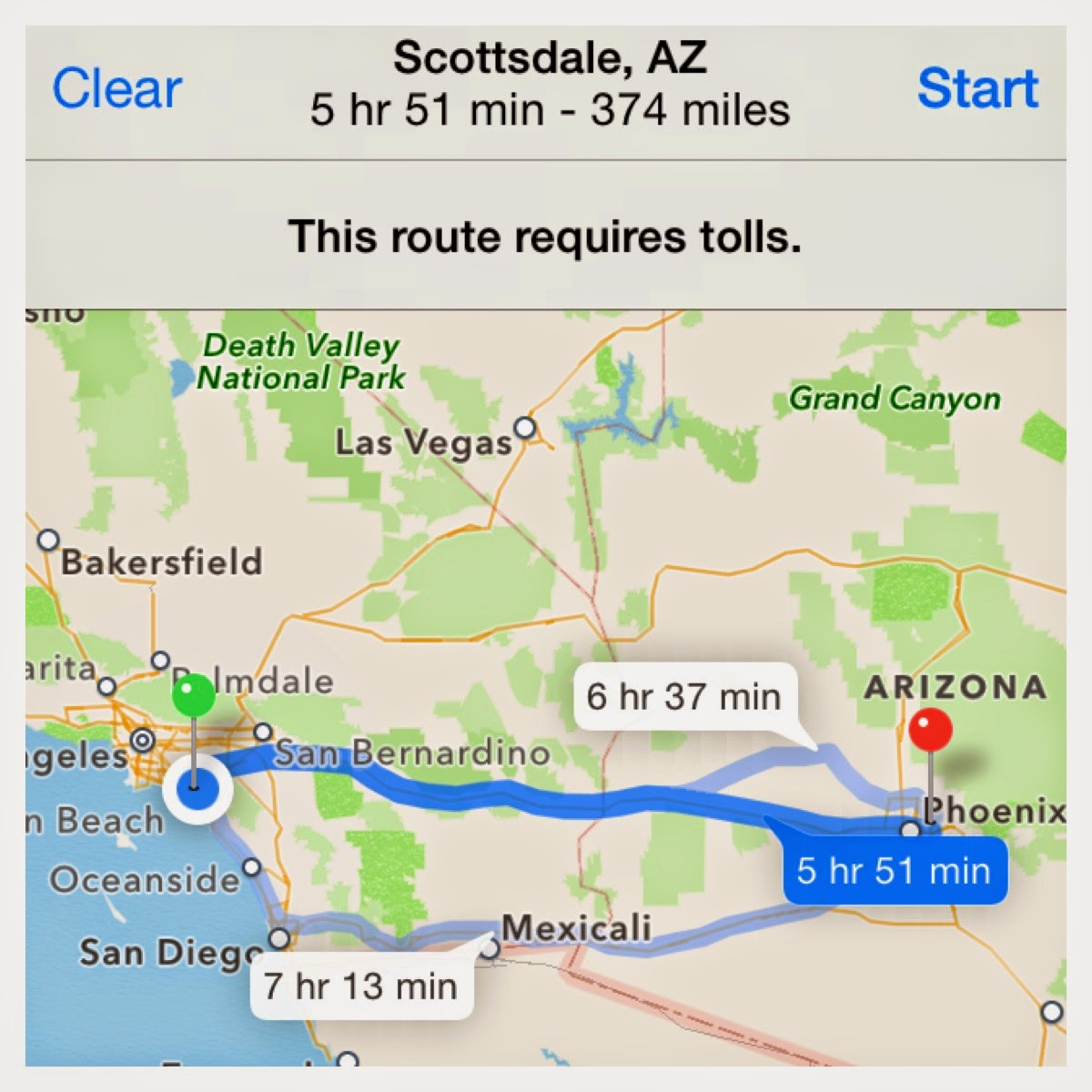Select the 6 hr 37 min route
1092x1092 pixels.
pos(684,698)
